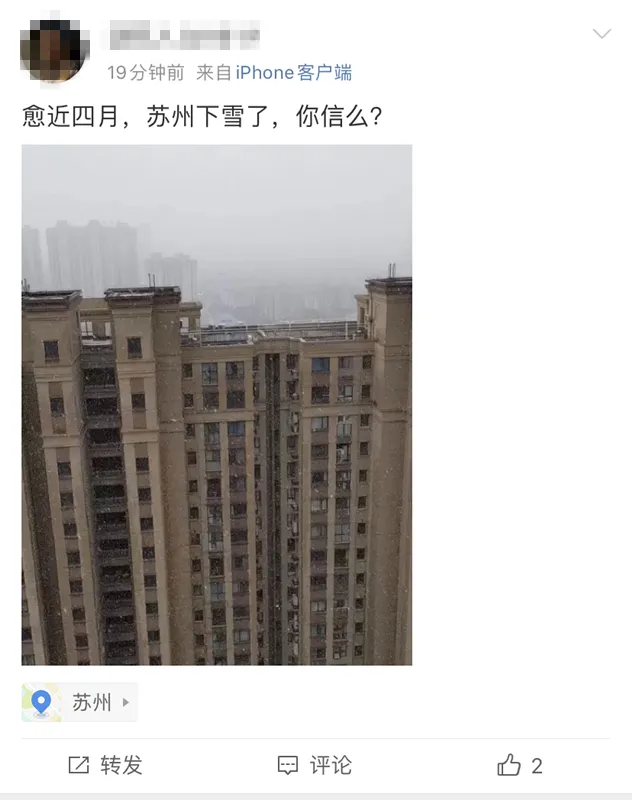Tap the iPhone客户端 source link
The width and height of the screenshot is (632, 800).
tap(293, 73)
